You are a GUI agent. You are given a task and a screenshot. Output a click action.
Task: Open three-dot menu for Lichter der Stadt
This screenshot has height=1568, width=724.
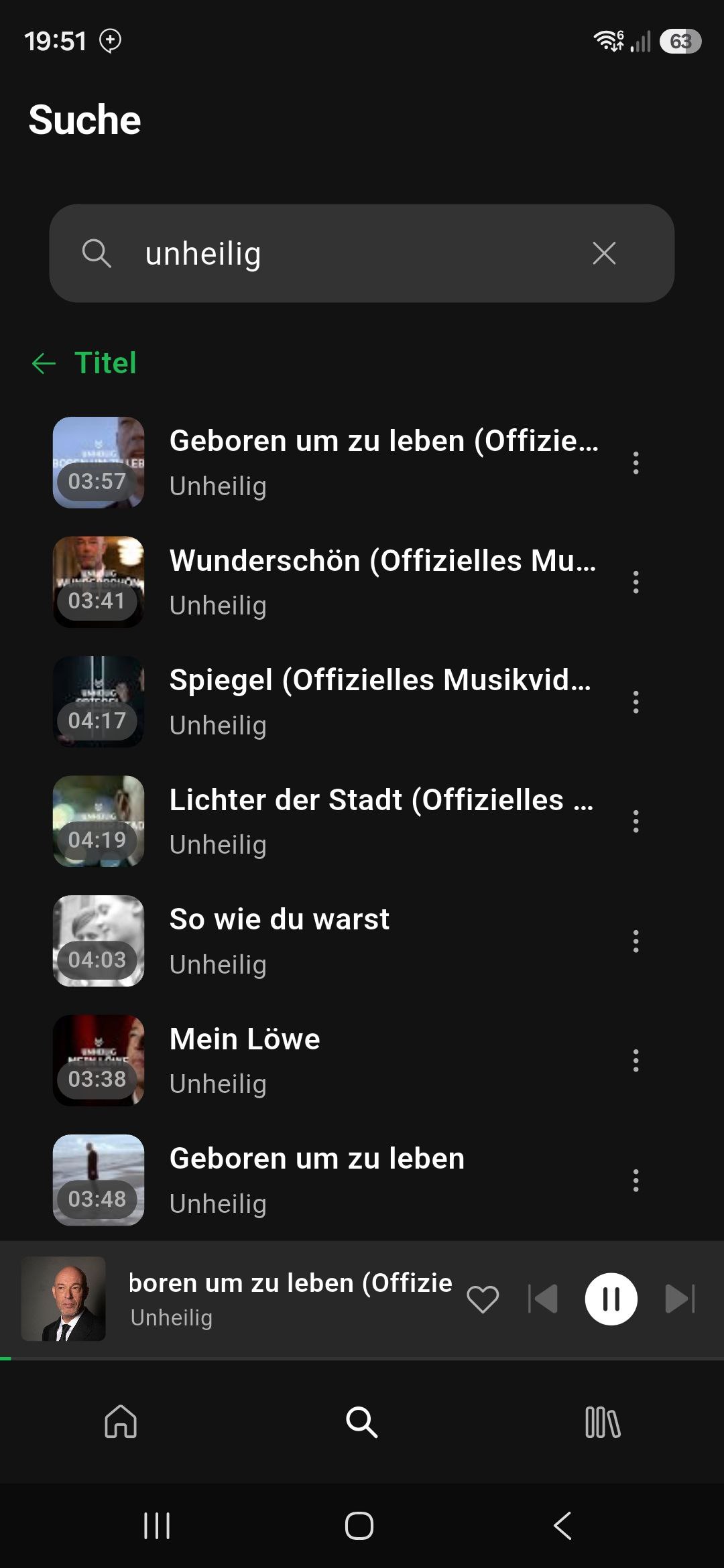tap(636, 821)
